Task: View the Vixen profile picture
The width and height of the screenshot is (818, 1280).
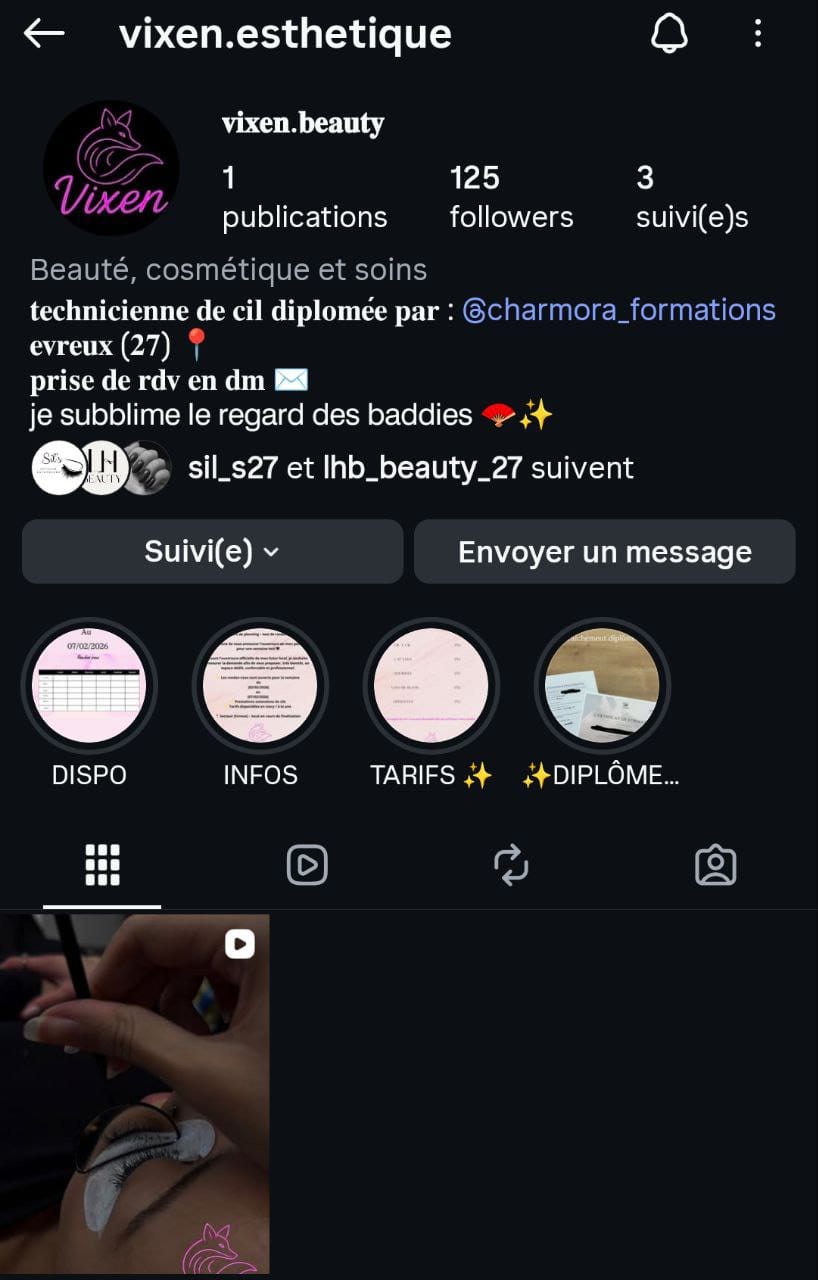Action: pyautogui.click(x=111, y=168)
